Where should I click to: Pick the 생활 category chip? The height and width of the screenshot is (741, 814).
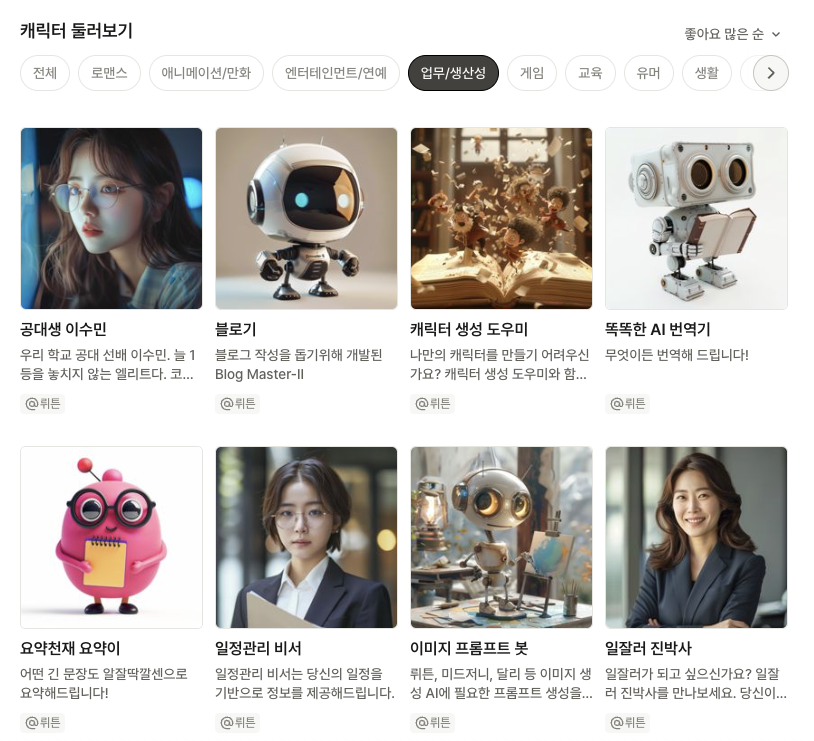[x=706, y=73]
